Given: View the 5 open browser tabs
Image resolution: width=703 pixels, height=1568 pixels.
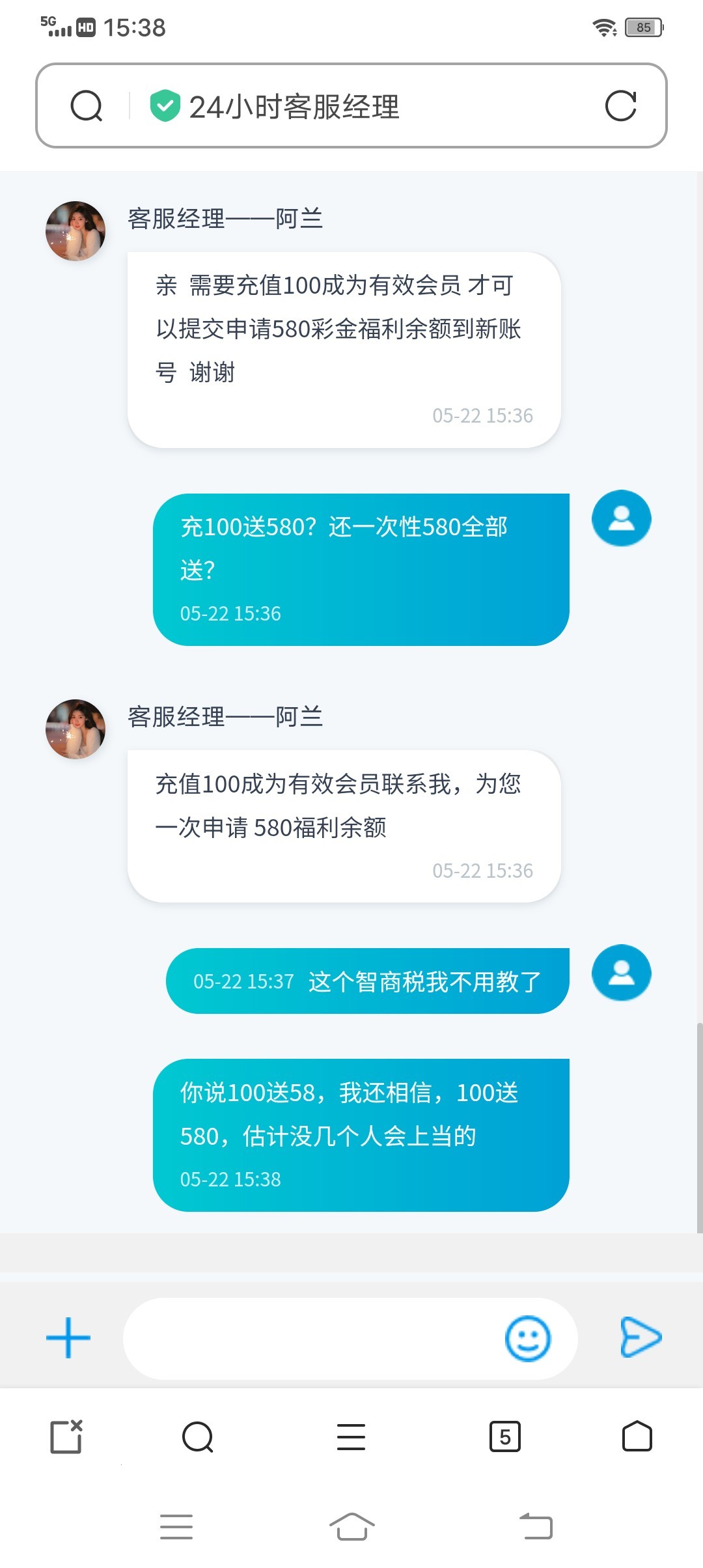Looking at the screenshot, I should point(504,1436).
